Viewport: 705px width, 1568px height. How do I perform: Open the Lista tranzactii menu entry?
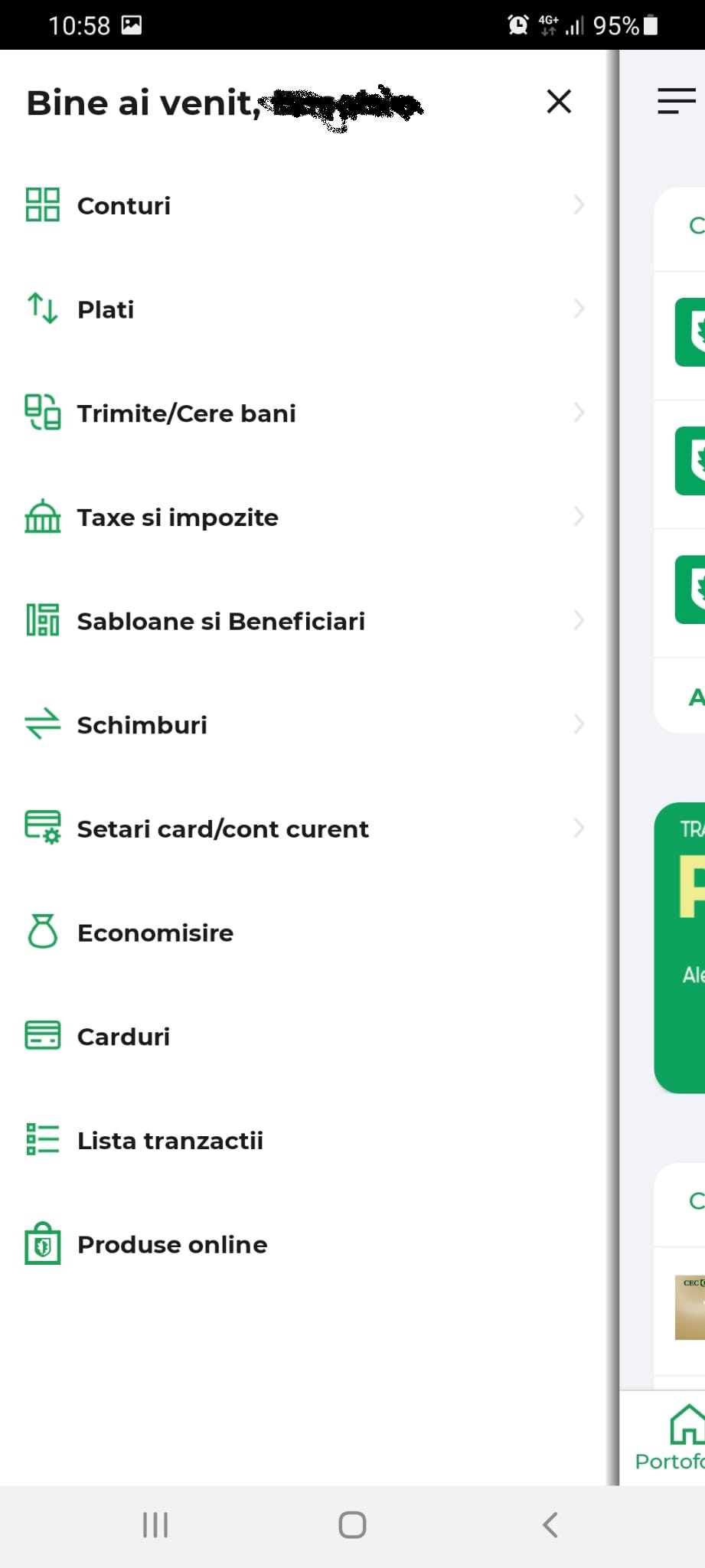tap(170, 1140)
